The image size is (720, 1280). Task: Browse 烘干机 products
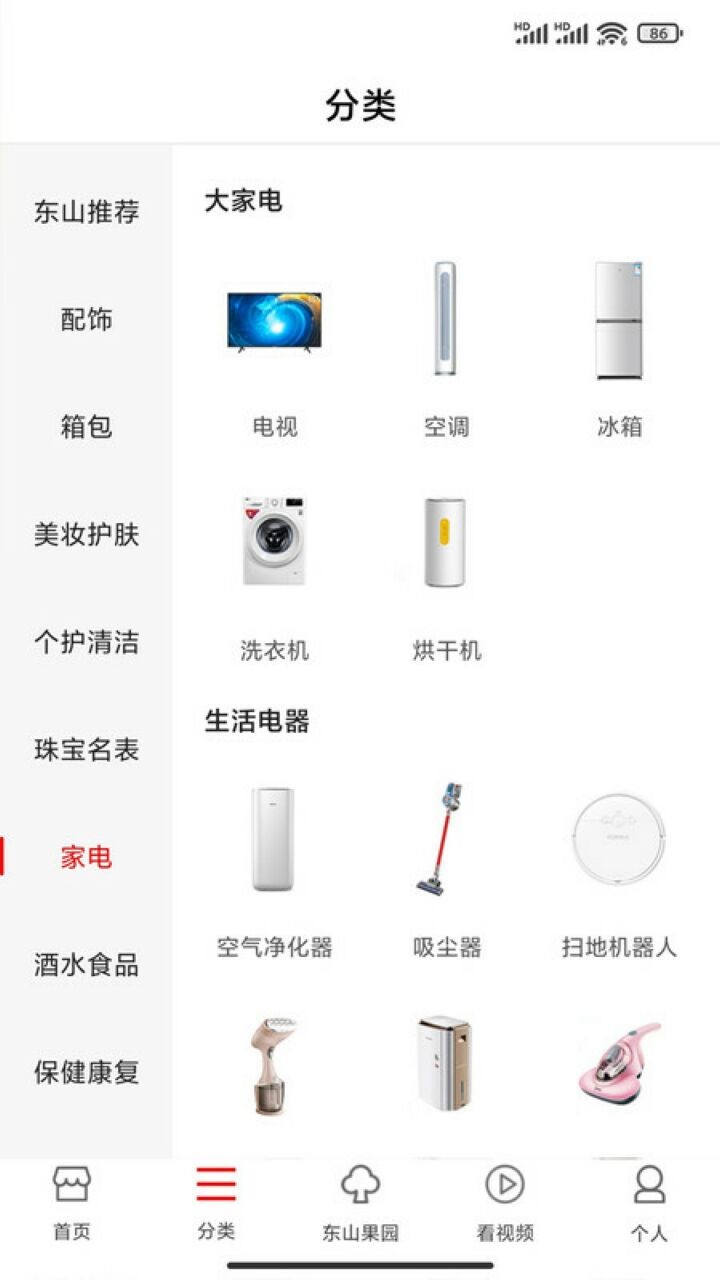446,575
